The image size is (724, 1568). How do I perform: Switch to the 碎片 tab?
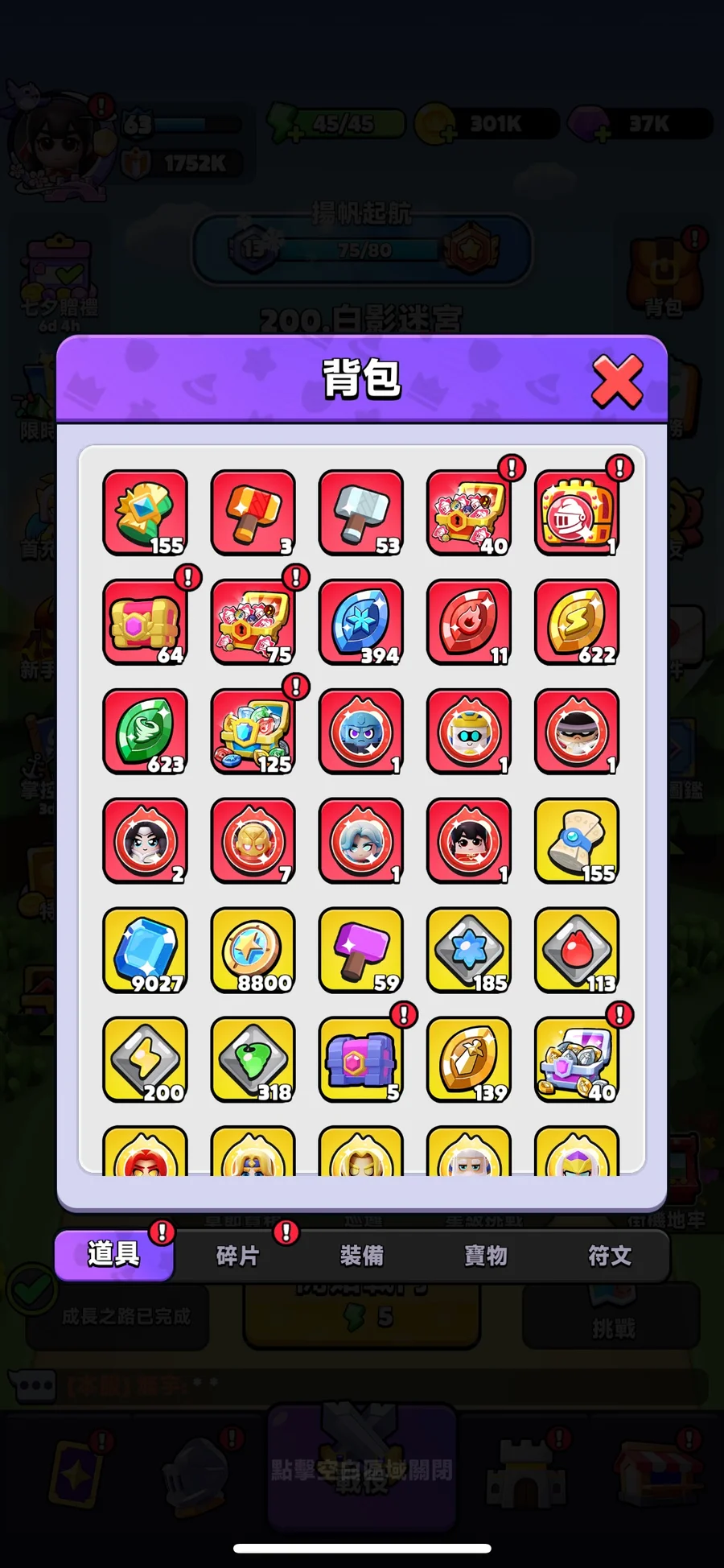pyautogui.click(x=238, y=1256)
